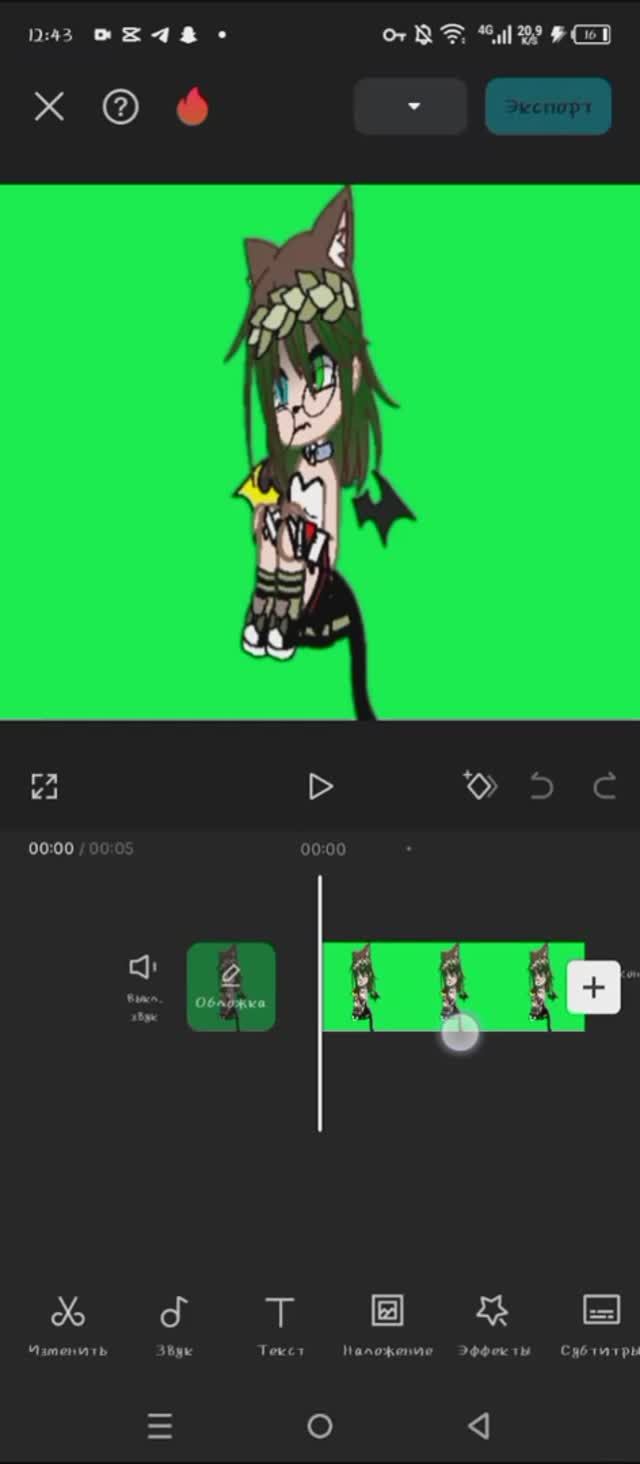Screen dimensions: 640x1464
Task: Enter fullscreen preview mode
Action: (x=45, y=786)
